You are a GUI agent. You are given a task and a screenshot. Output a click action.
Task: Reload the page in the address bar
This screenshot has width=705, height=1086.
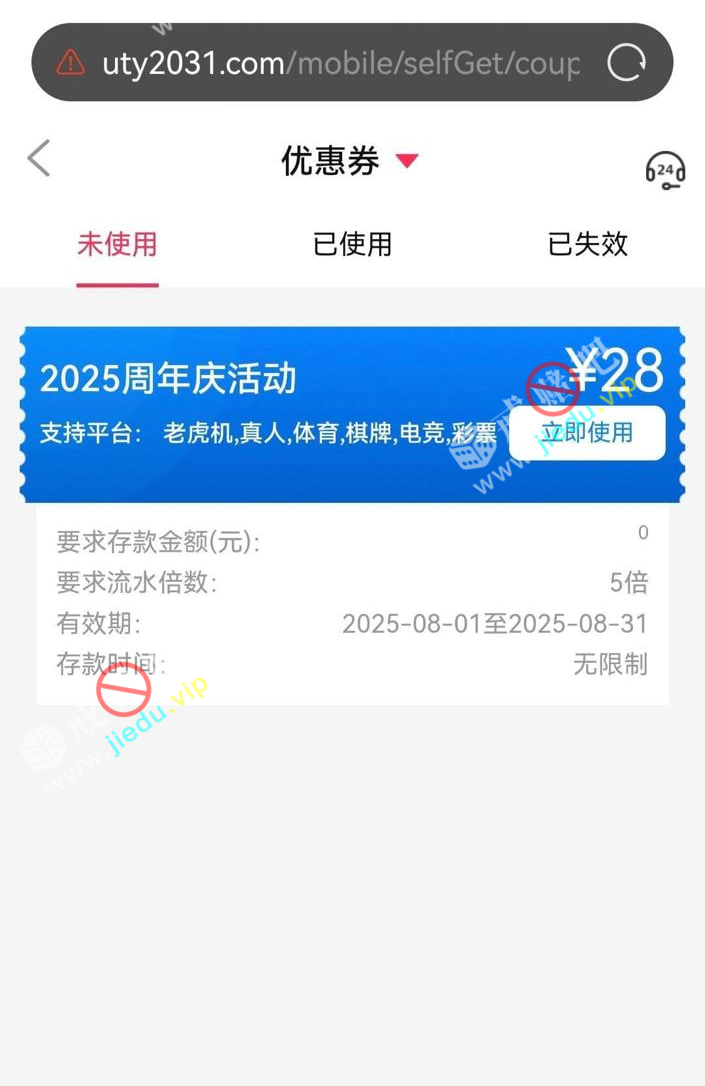(626, 62)
